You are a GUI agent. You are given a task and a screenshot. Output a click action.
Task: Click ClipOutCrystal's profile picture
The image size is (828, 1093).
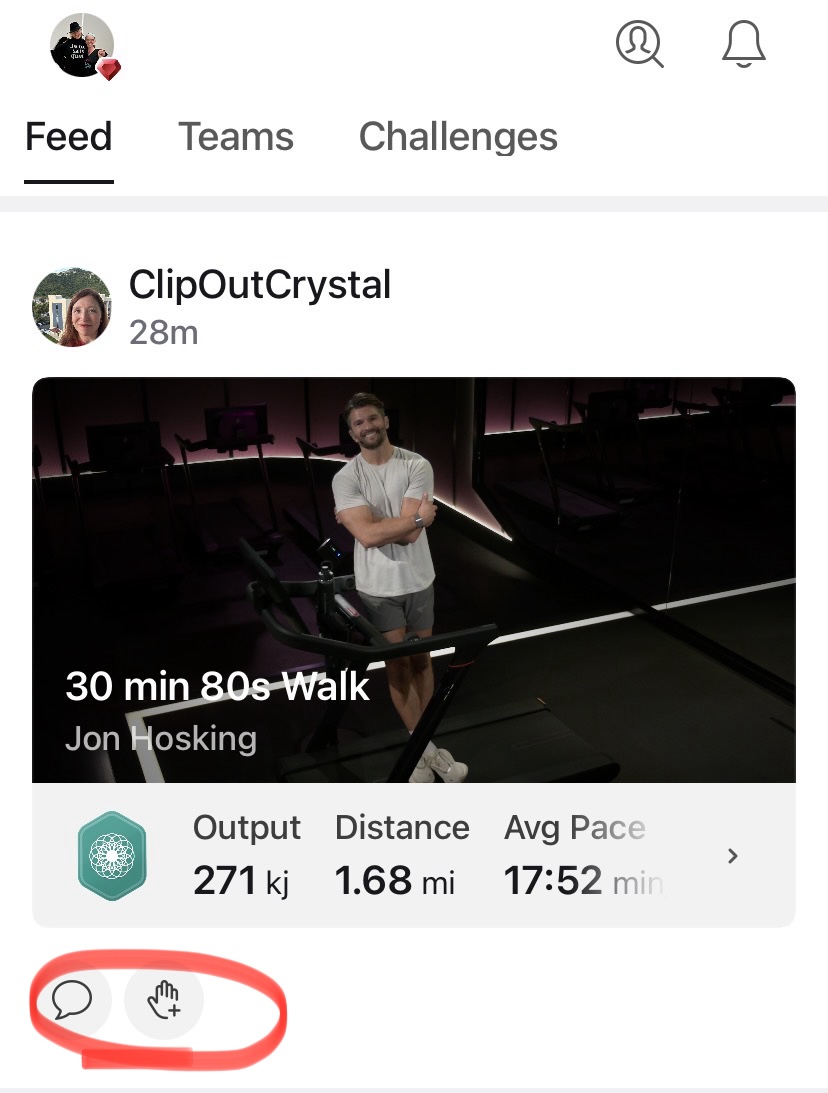(71, 307)
